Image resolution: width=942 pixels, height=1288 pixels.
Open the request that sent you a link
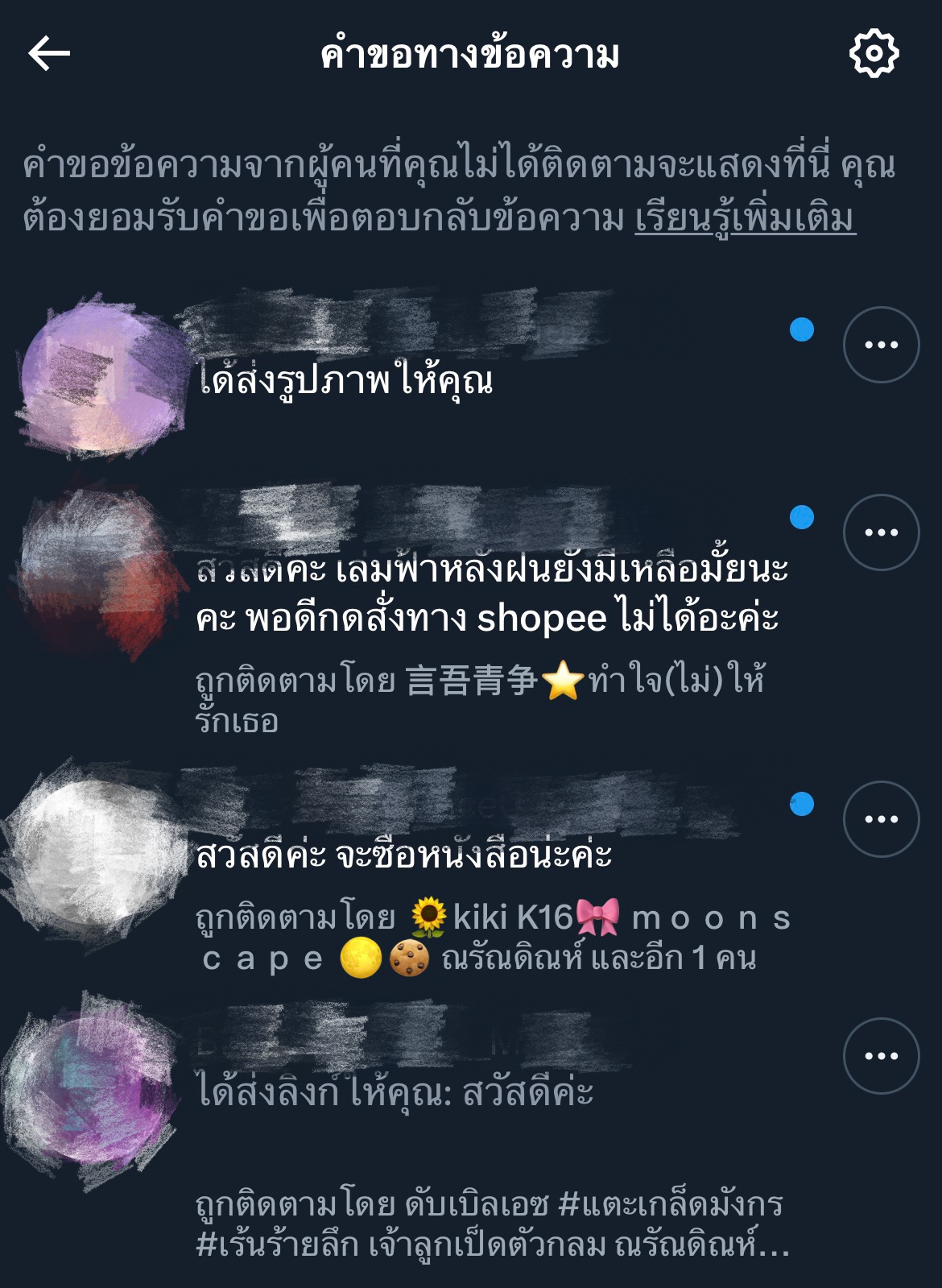click(x=396, y=1093)
